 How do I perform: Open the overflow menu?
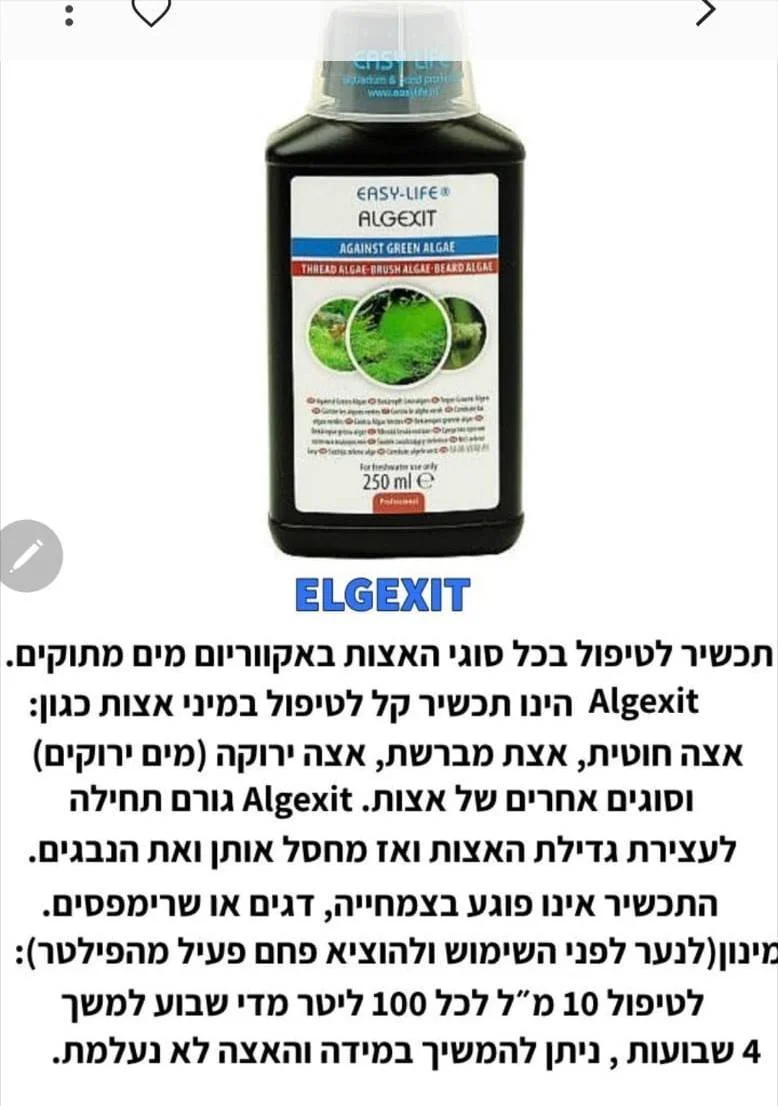(x=68, y=12)
